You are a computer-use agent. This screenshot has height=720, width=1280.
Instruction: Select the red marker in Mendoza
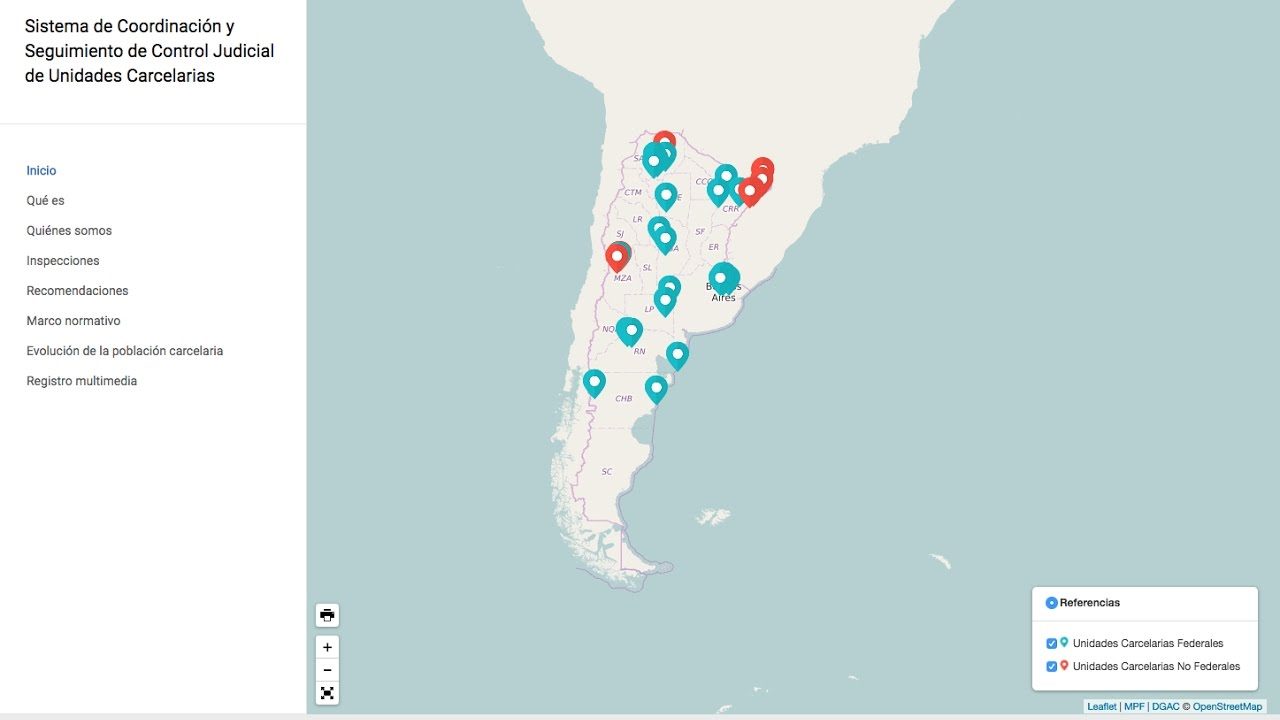618,257
